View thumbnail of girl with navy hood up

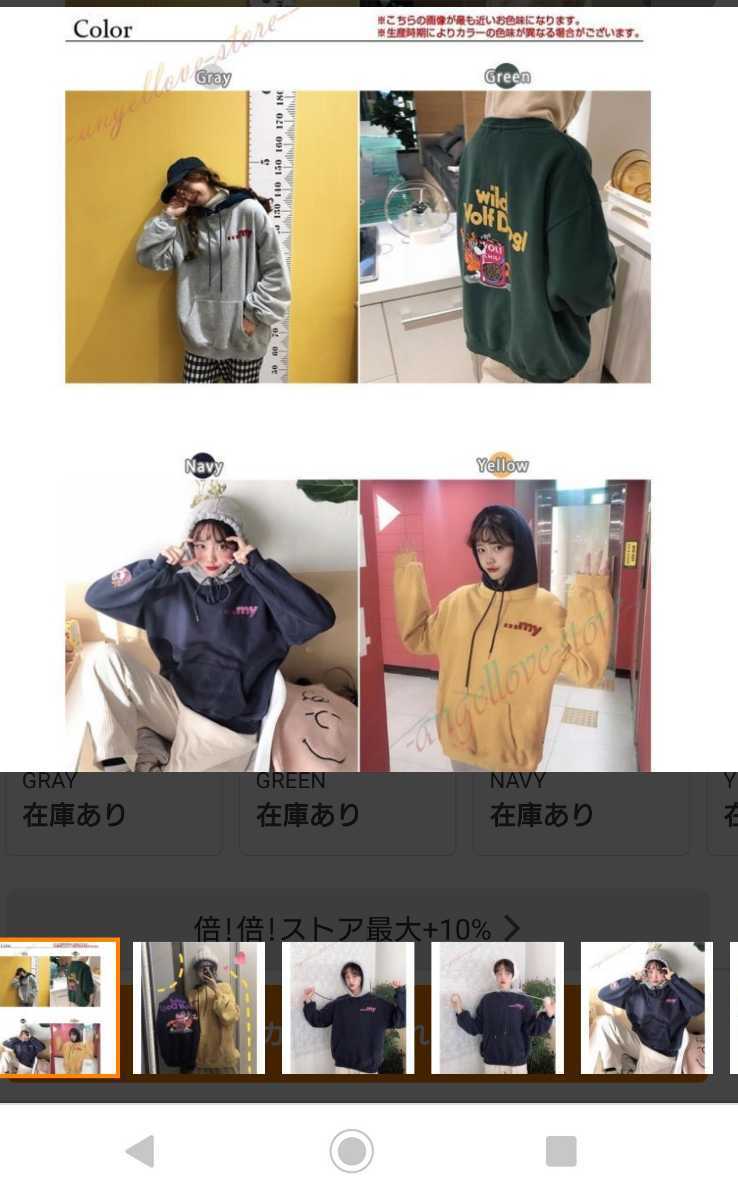[348, 1008]
